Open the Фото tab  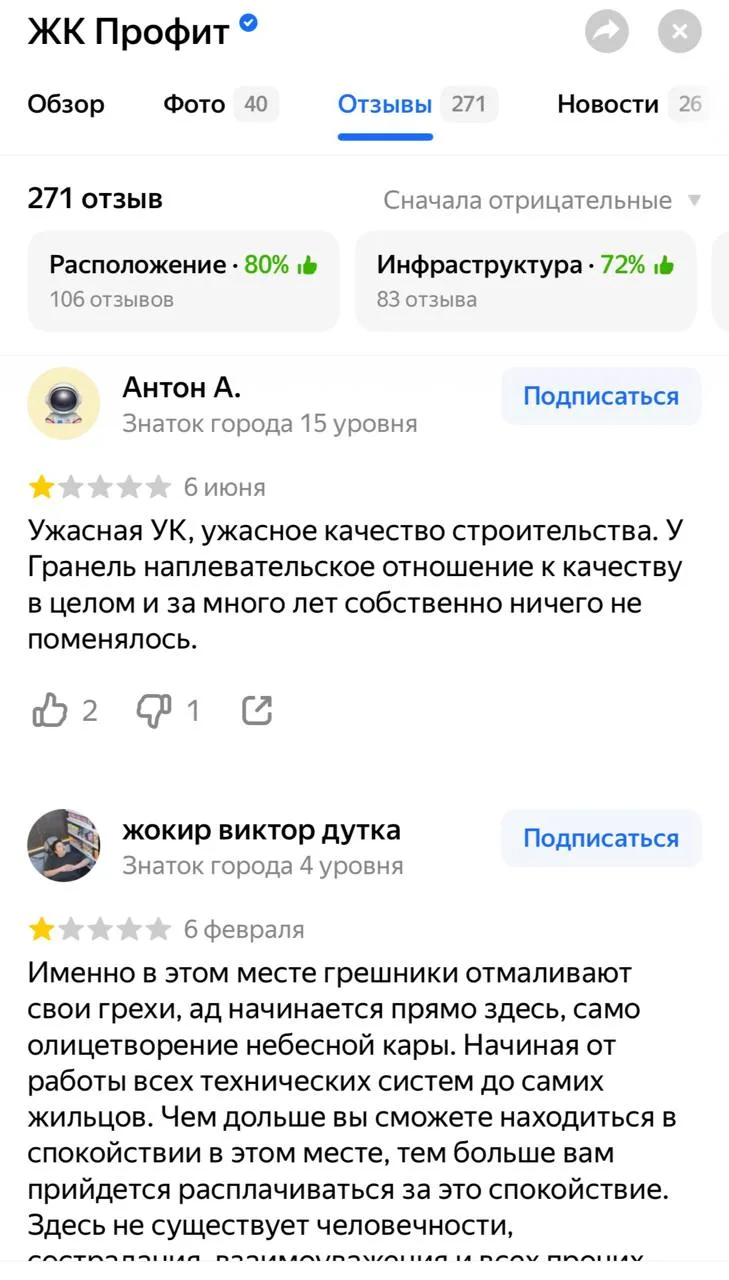click(221, 104)
